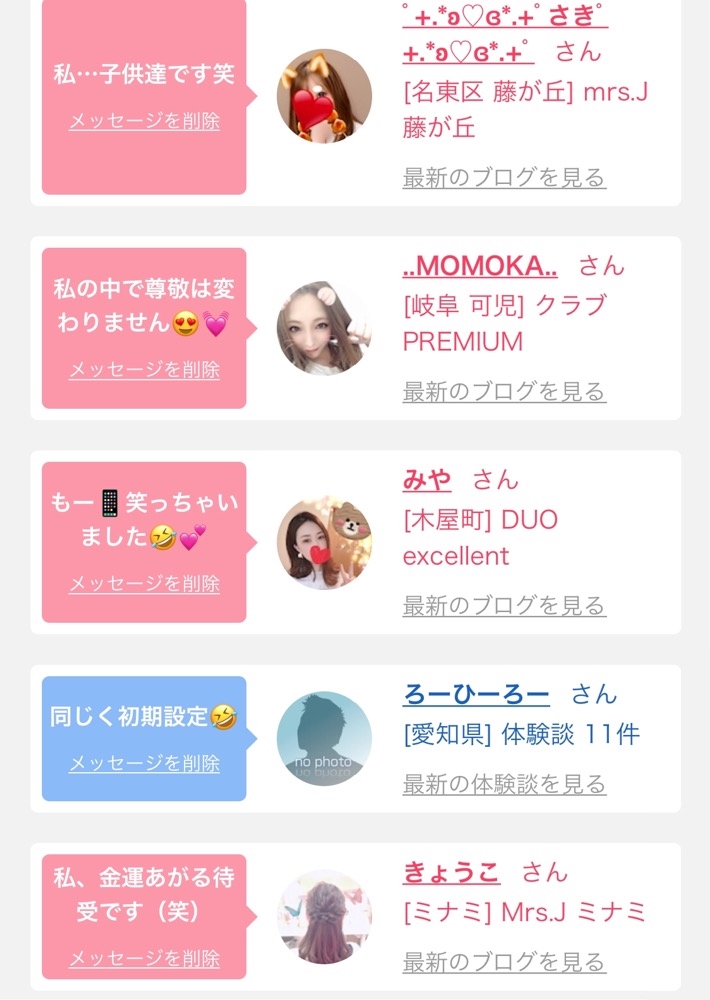Tap the no photo avatar of ろーひーろー
710x1000 pixels.
(x=324, y=739)
